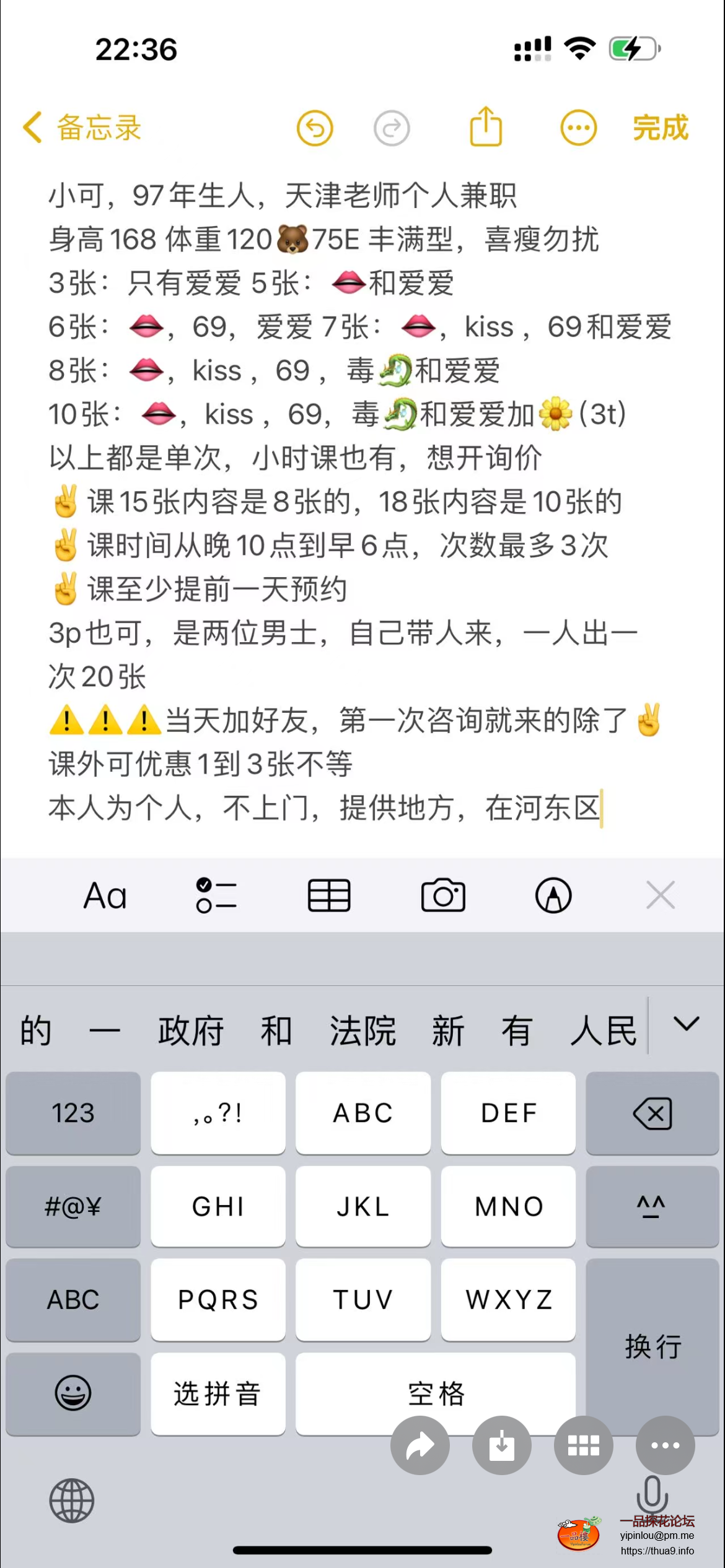
Task: Toggle to the 123 number keyboard
Action: (72, 1113)
